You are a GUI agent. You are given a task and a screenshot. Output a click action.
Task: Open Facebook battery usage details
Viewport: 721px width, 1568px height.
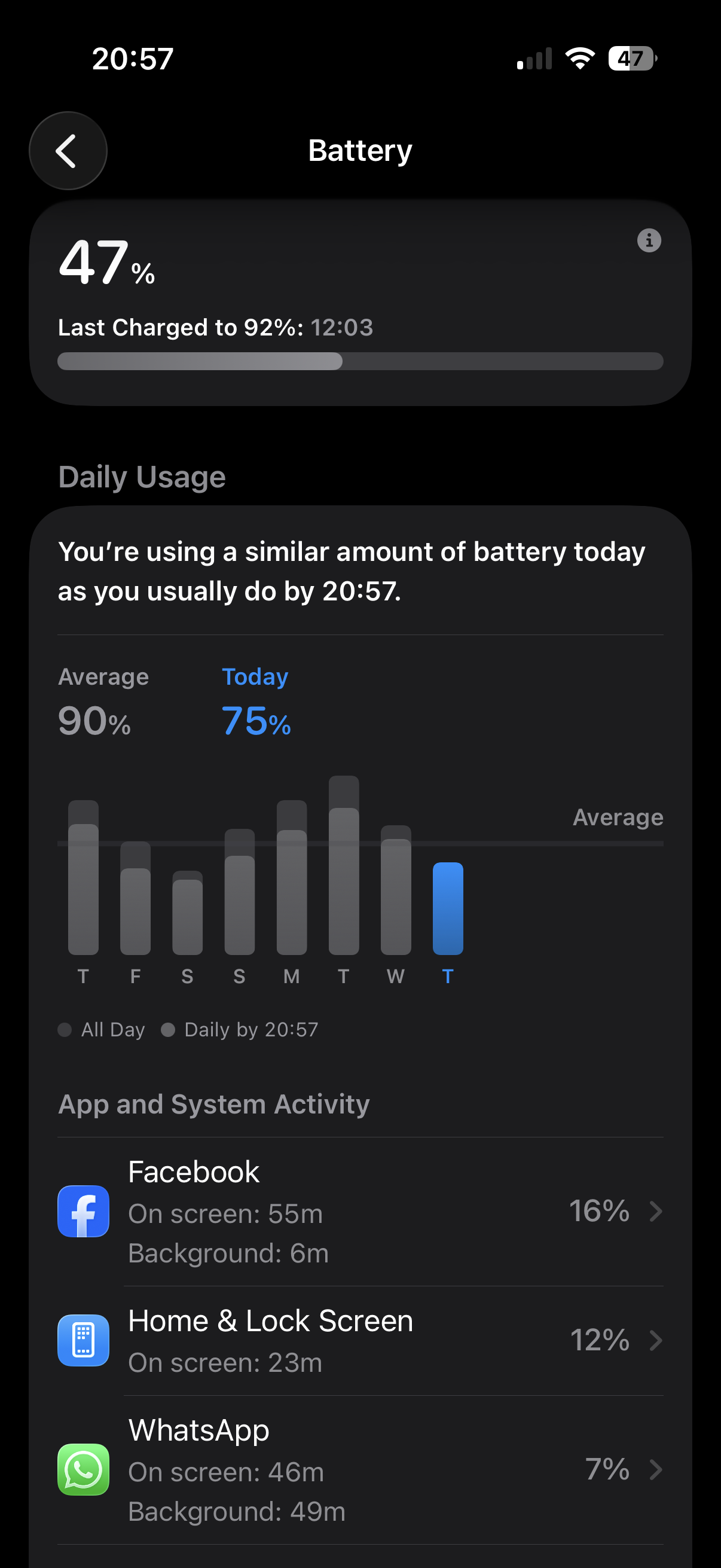pyautogui.click(x=360, y=1211)
